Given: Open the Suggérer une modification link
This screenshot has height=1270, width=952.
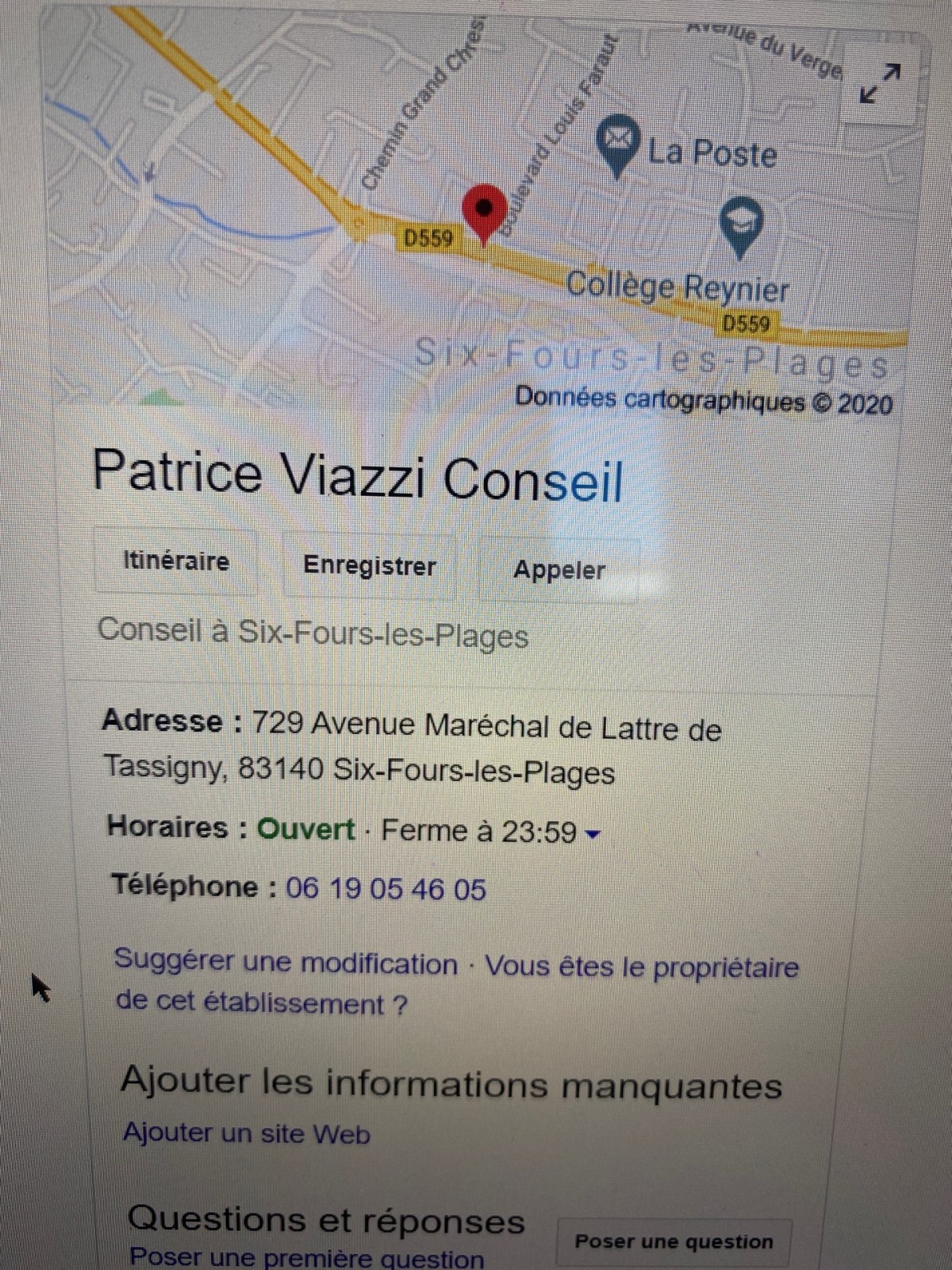Looking at the screenshot, I should [x=286, y=964].
